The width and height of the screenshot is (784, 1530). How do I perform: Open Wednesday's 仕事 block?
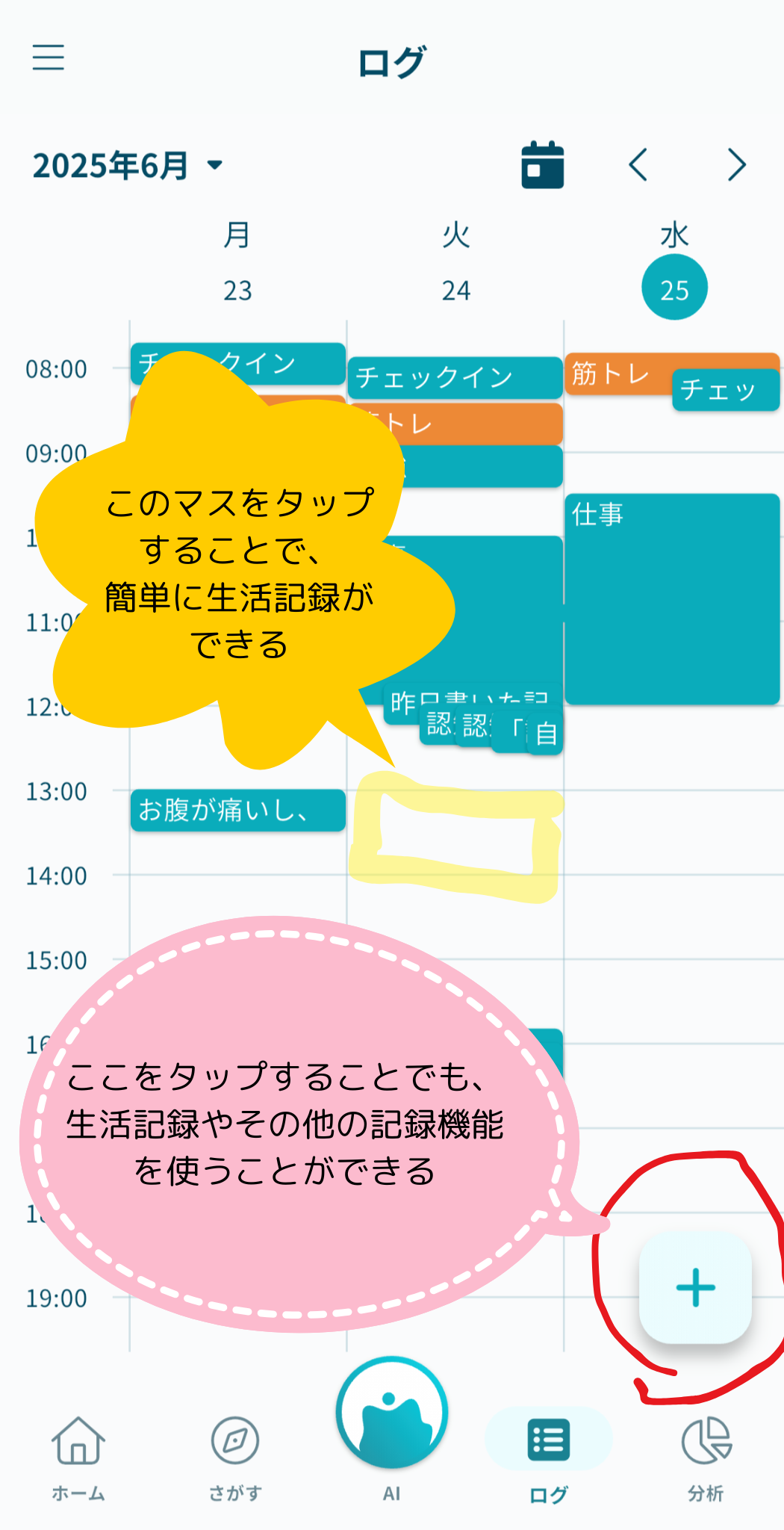click(672, 598)
